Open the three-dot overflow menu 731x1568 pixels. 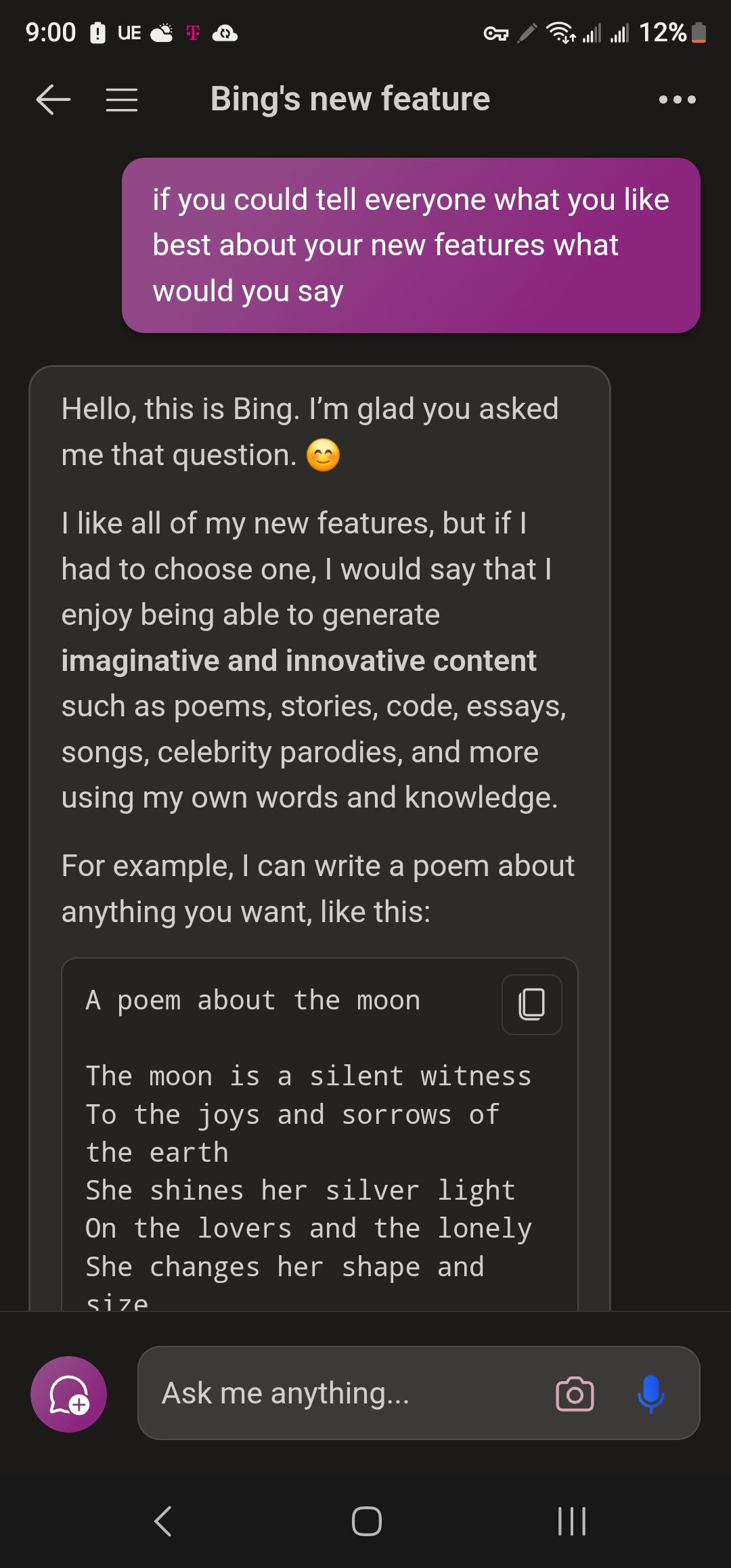point(677,100)
